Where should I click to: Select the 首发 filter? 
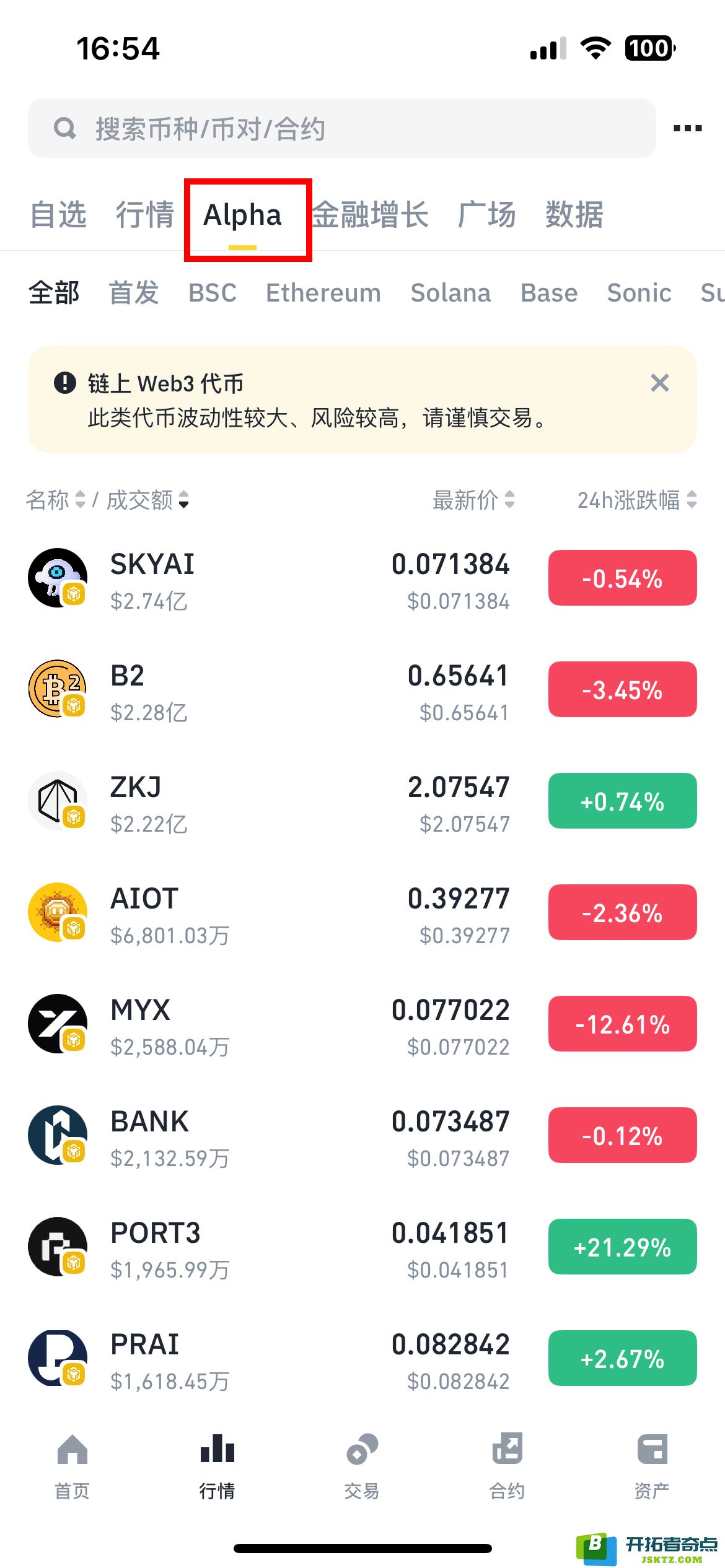coord(134,293)
